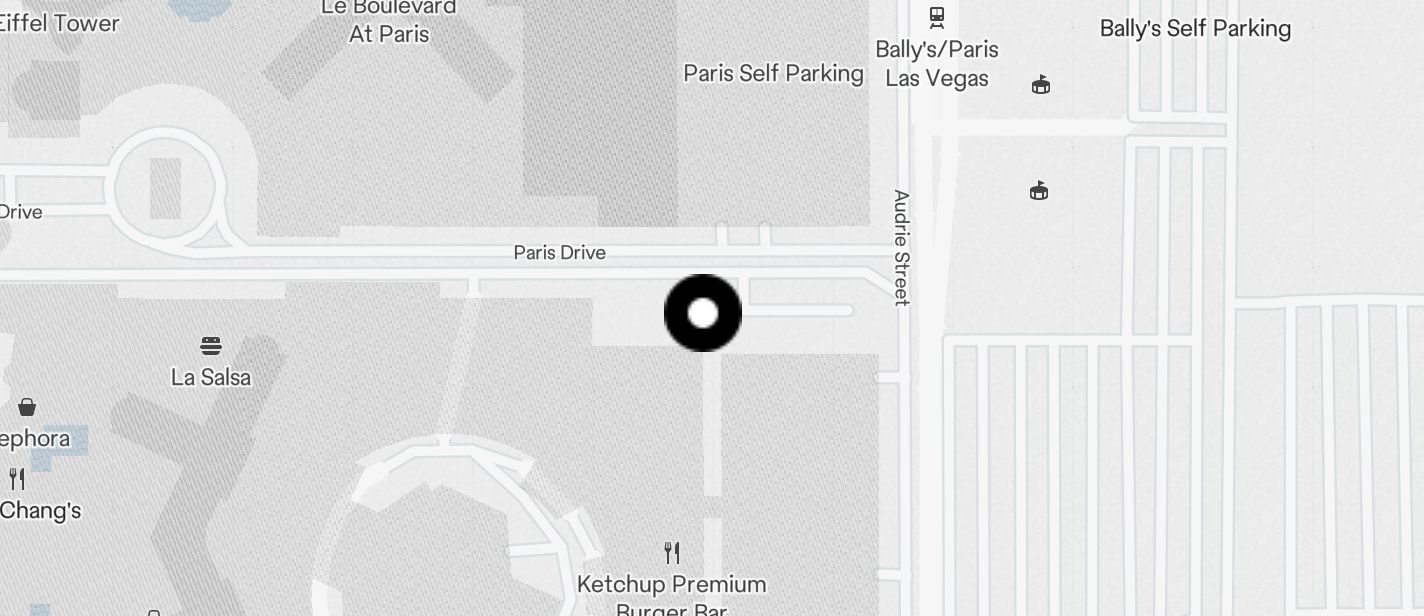Screen dimensions: 1424x616
Task: Select the La Salsa restaurant marker
Action: [210, 346]
